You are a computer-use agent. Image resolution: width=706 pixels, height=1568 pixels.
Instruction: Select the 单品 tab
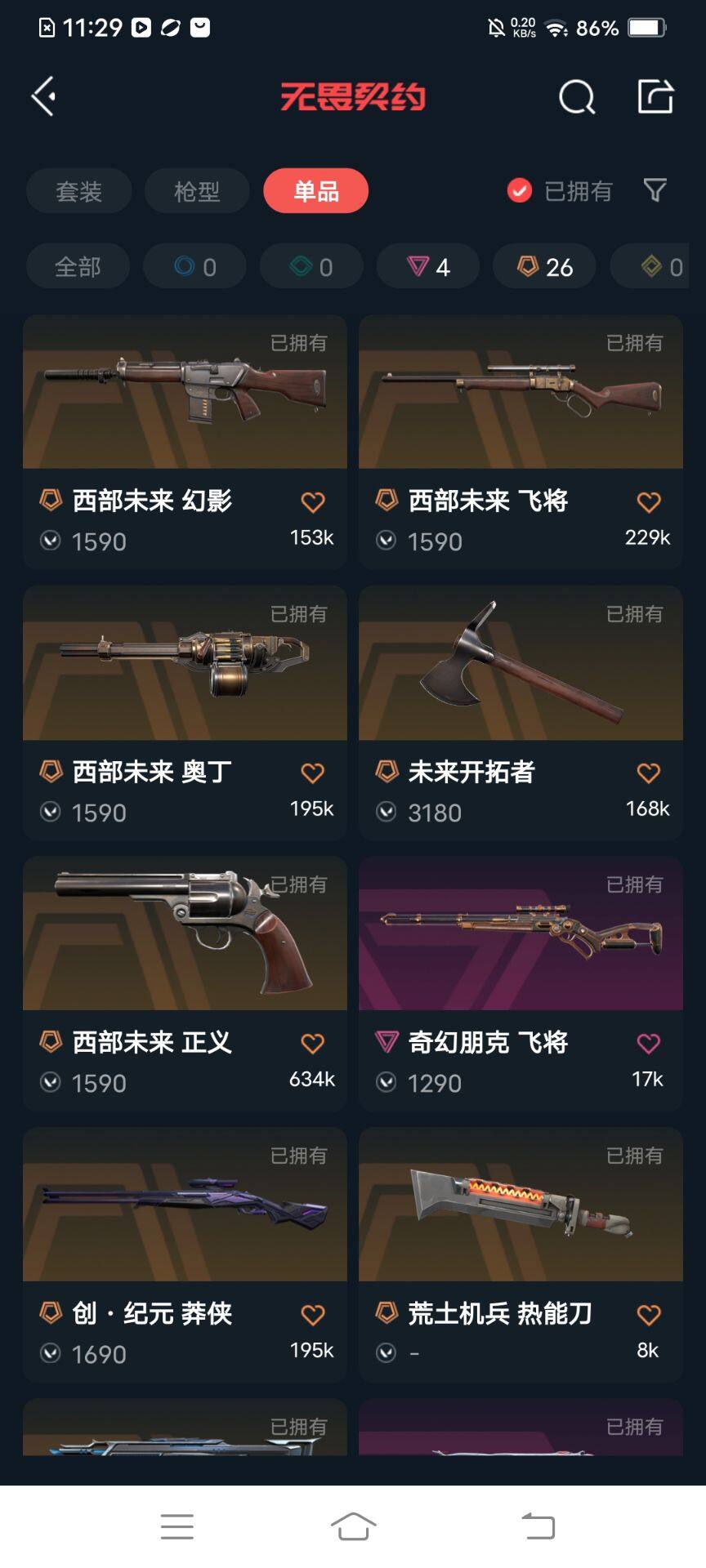(315, 191)
